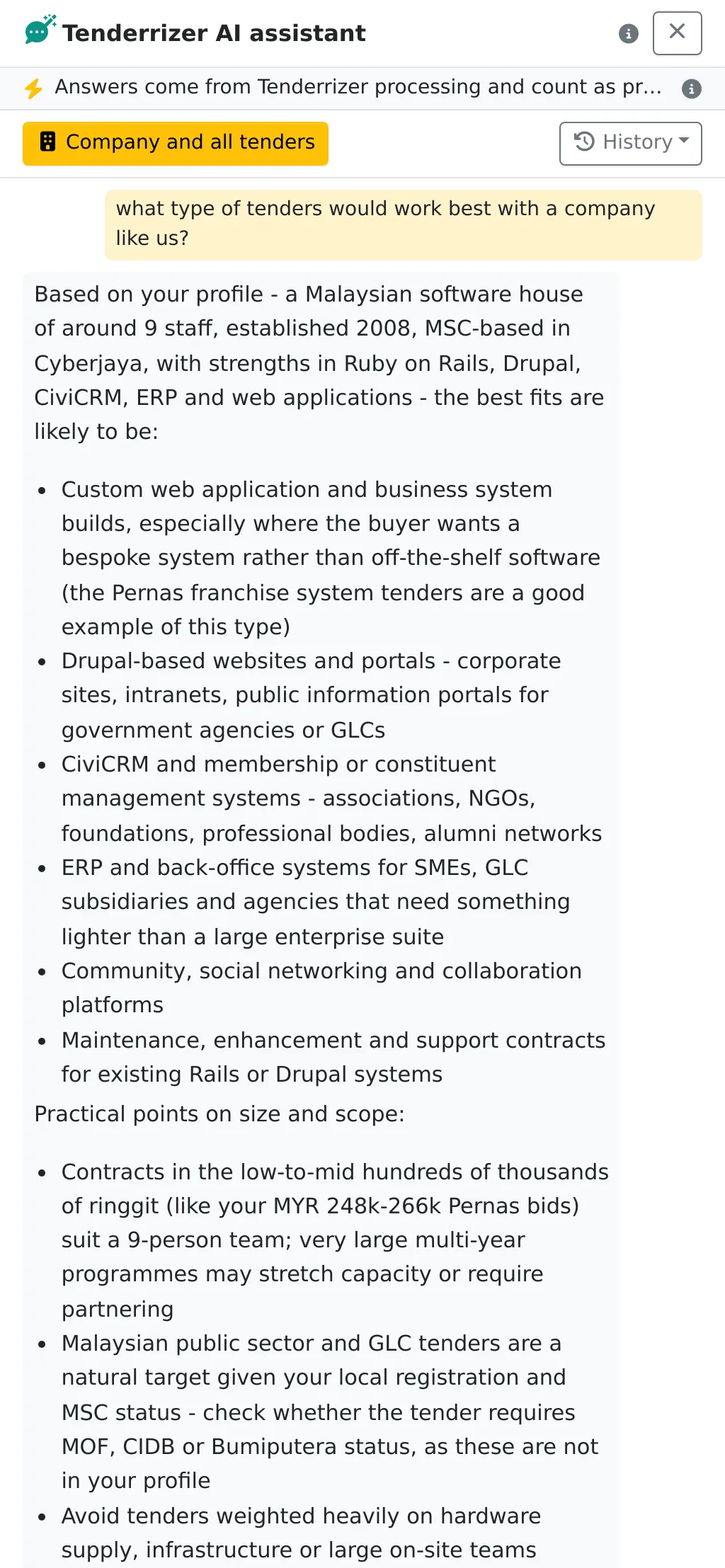Close the Tenderrizer AI assistant panel
This screenshot has height=1568, width=725.
pyautogui.click(x=677, y=33)
